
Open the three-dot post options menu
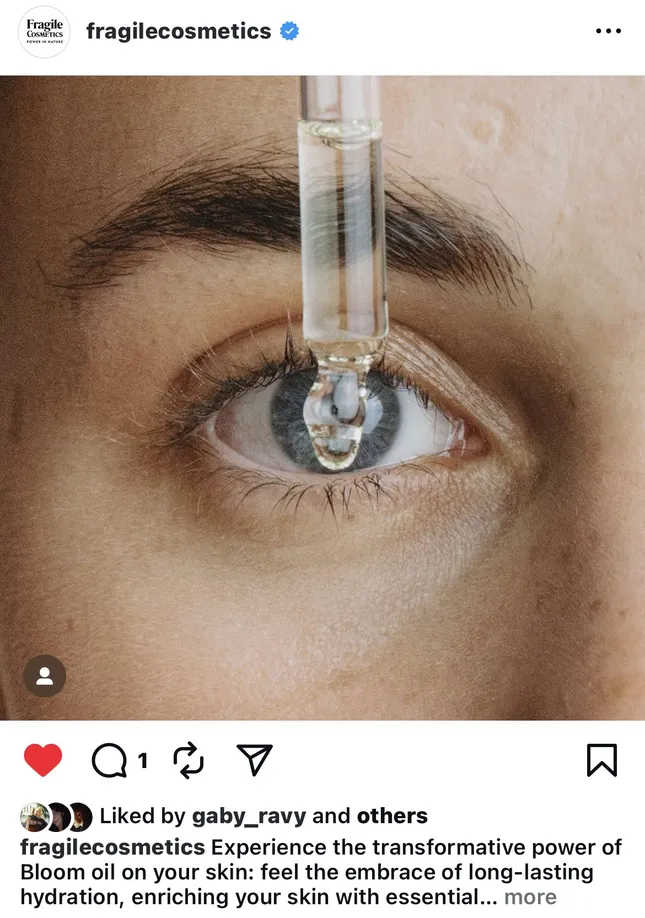tap(608, 31)
